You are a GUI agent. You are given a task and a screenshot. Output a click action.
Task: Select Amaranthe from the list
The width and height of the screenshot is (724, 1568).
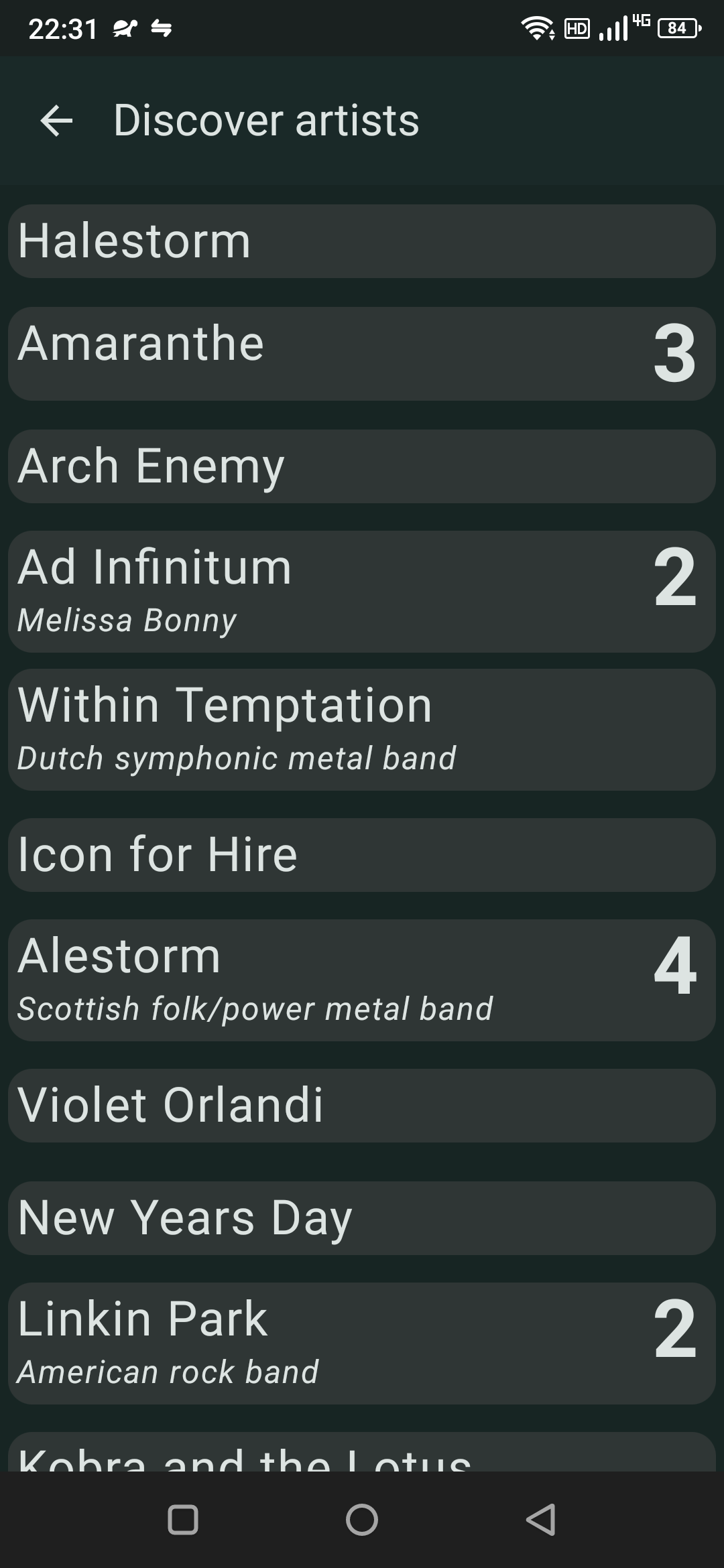tap(362, 354)
